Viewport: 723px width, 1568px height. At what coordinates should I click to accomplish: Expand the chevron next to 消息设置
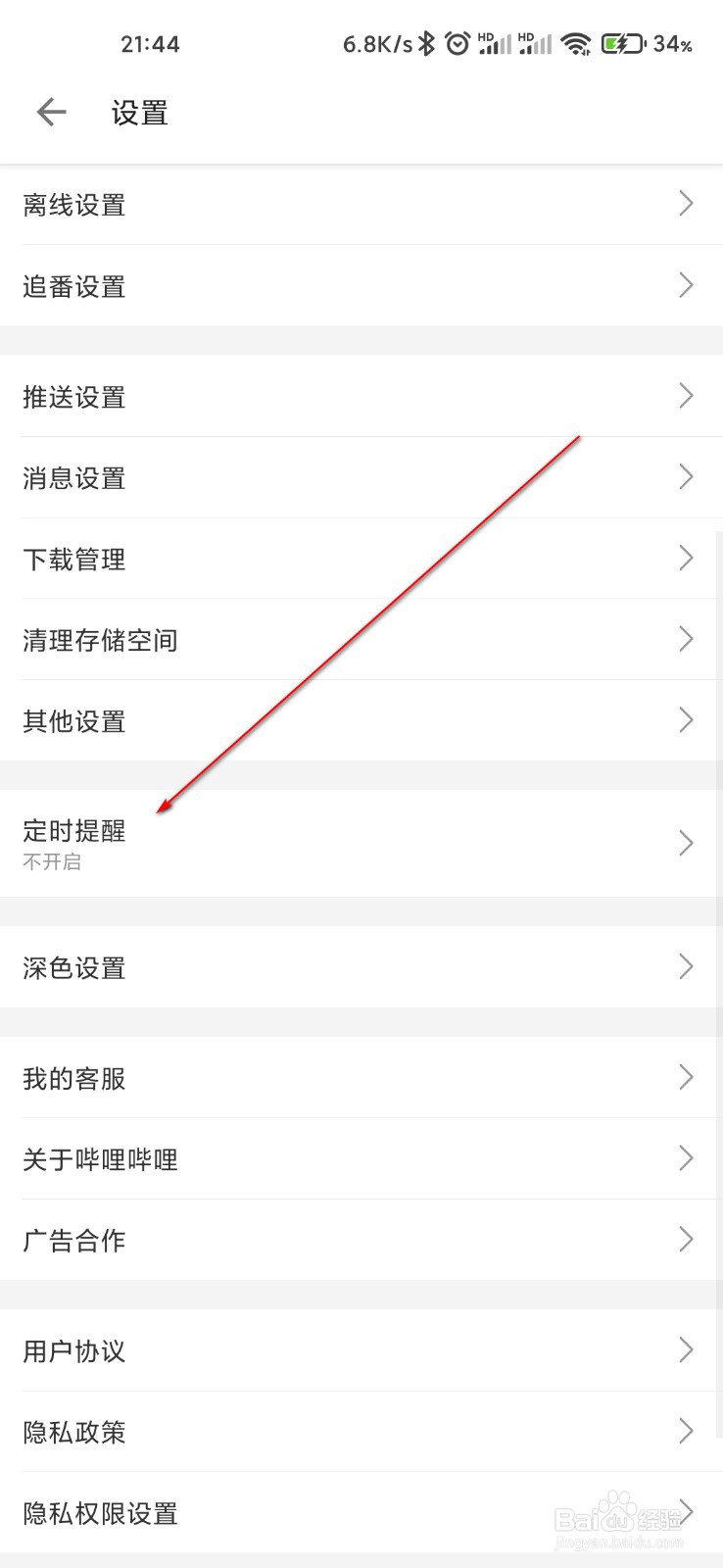(687, 477)
